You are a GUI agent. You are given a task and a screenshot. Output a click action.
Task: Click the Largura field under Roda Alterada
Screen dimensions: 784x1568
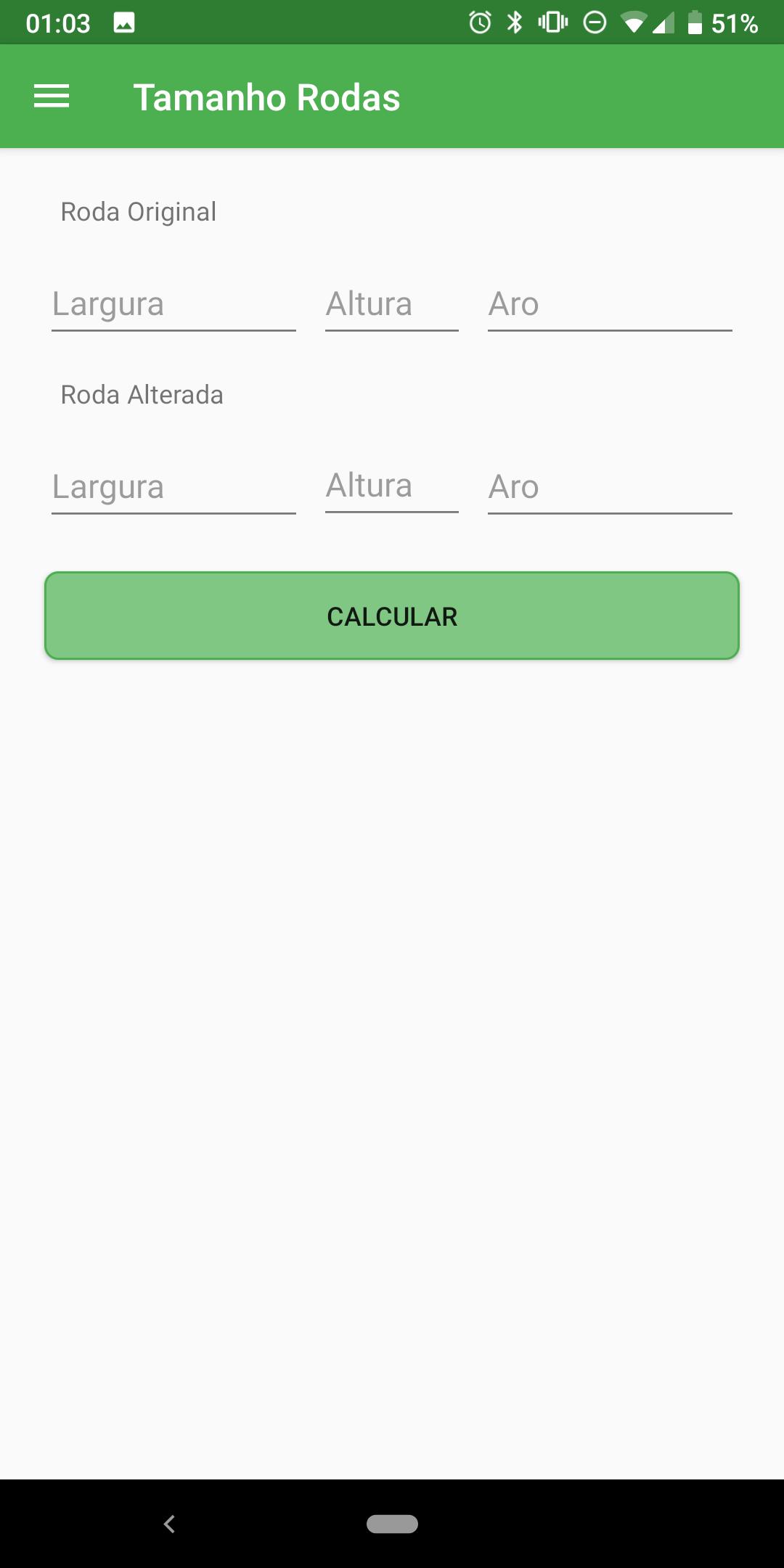173,488
